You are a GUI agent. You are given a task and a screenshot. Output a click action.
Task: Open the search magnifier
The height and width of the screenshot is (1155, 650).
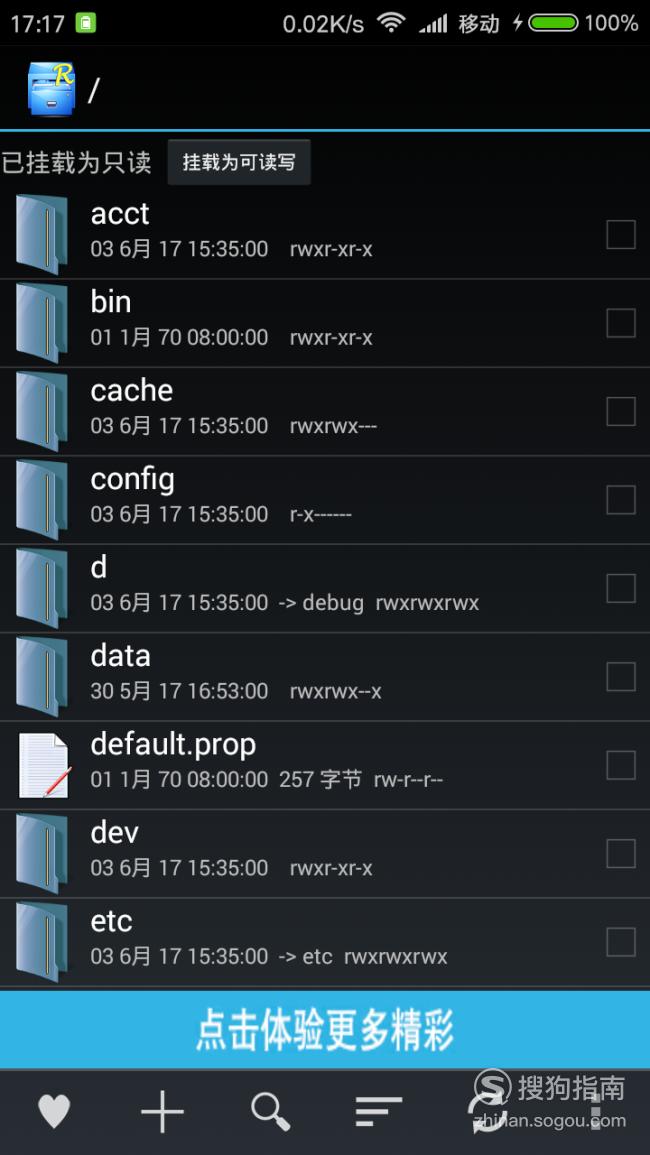(x=270, y=1111)
